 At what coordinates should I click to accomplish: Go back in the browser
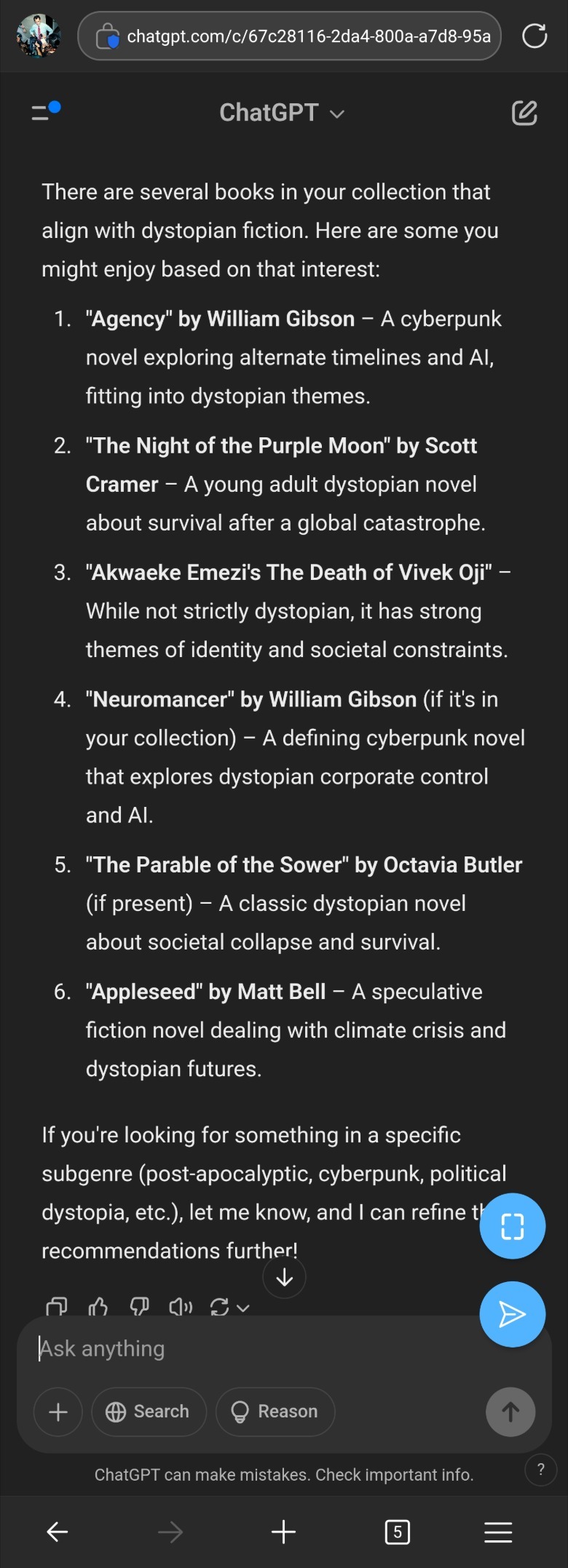(58, 1532)
